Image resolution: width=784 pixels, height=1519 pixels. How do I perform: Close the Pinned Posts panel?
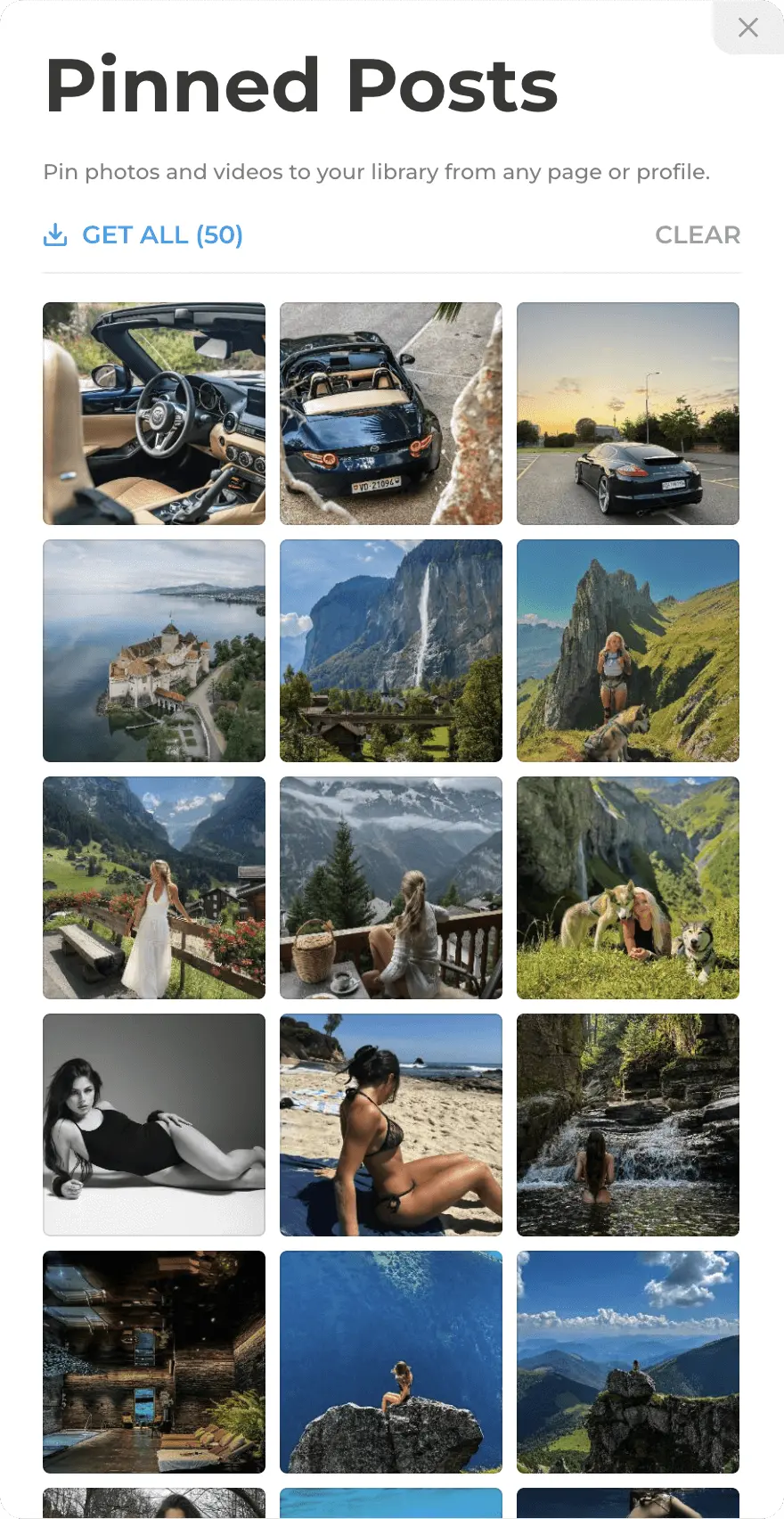click(x=747, y=28)
